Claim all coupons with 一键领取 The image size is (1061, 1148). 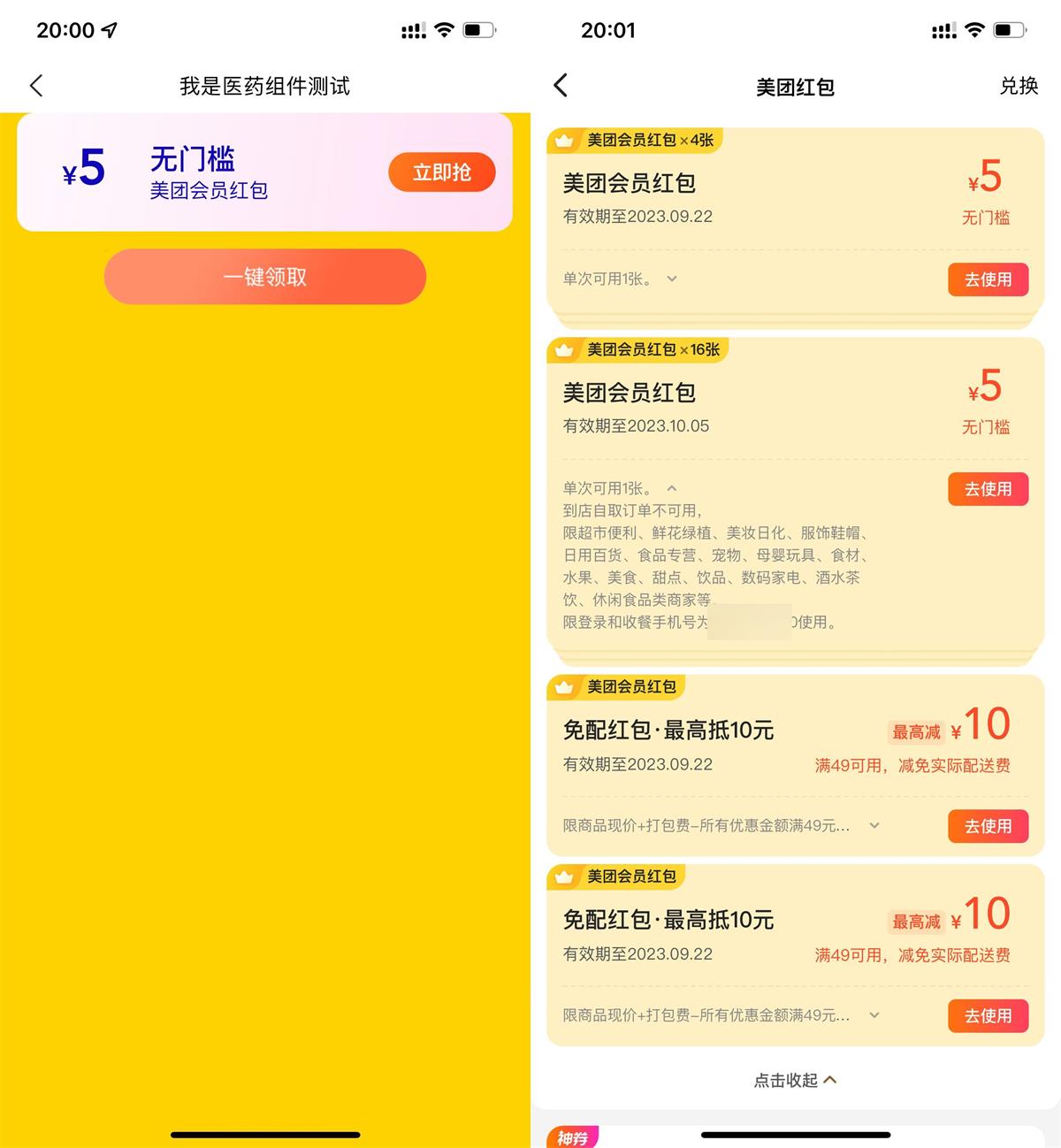pos(264,277)
